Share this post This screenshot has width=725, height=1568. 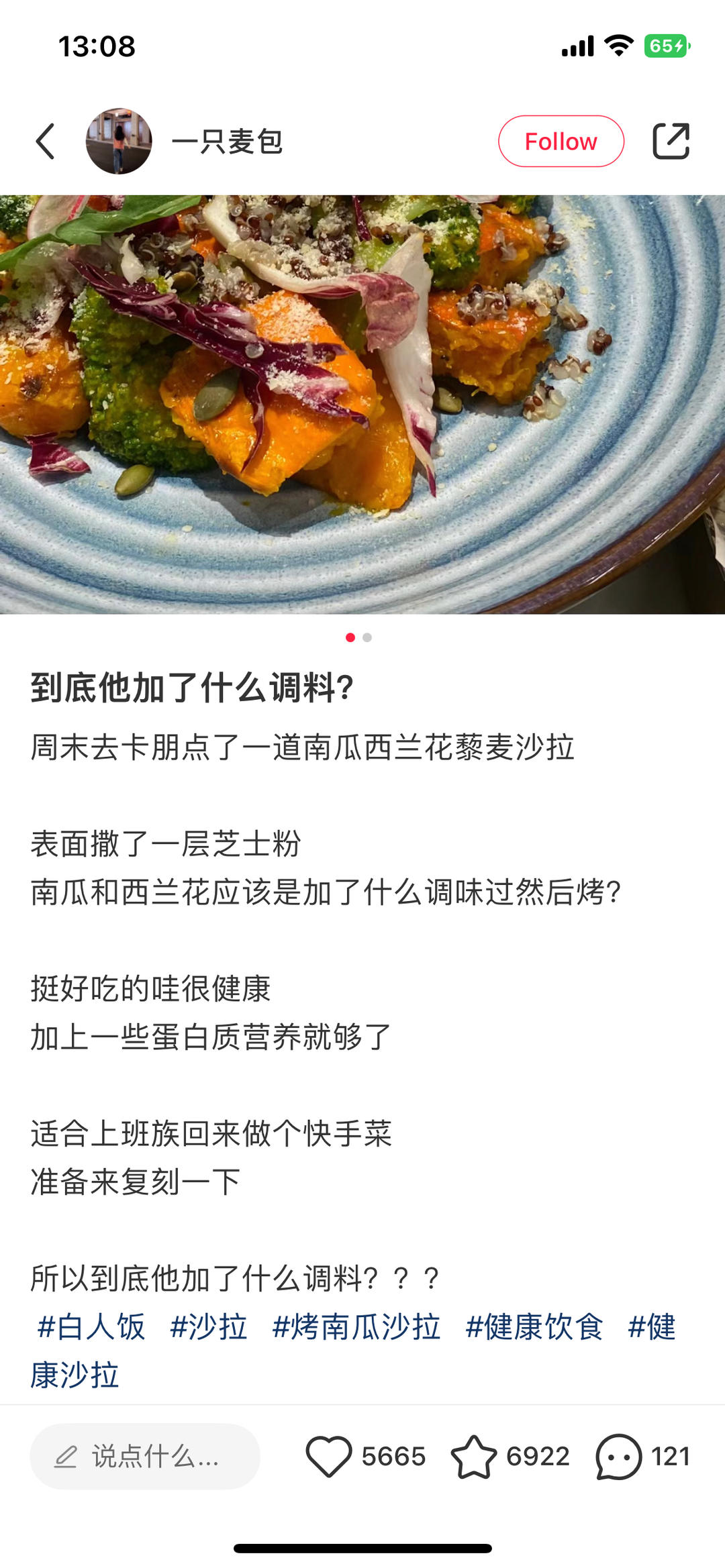[x=671, y=142]
